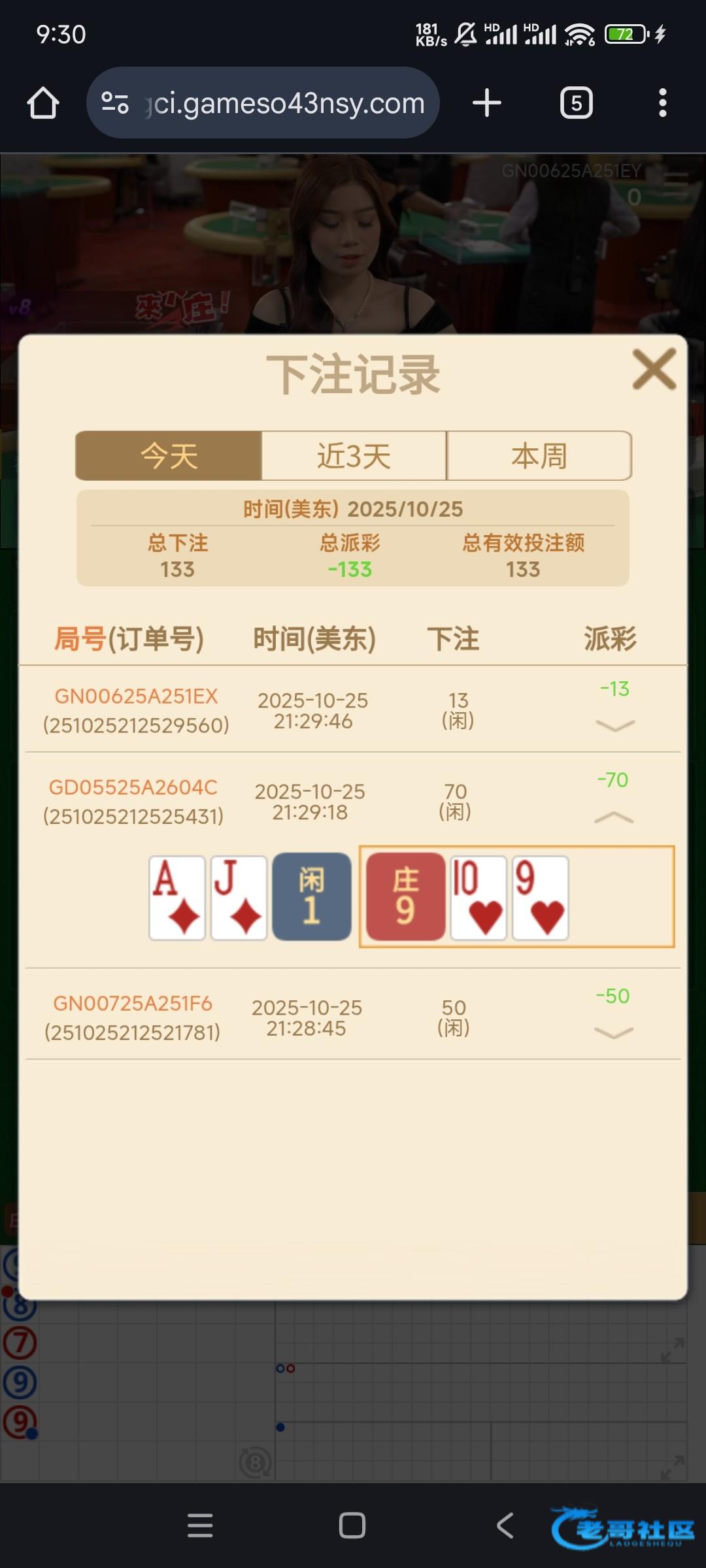Open the browser overflow menu
Viewport: 706px width, 1568px height.
(662, 103)
